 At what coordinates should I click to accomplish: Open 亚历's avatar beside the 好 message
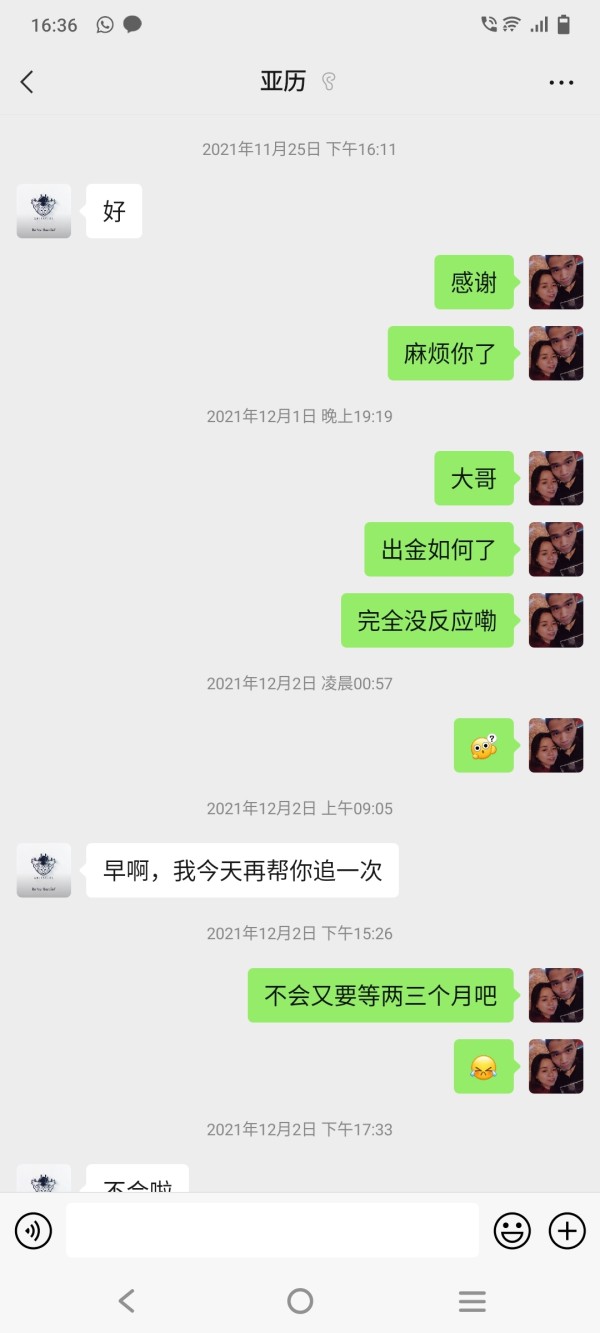[x=44, y=211]
